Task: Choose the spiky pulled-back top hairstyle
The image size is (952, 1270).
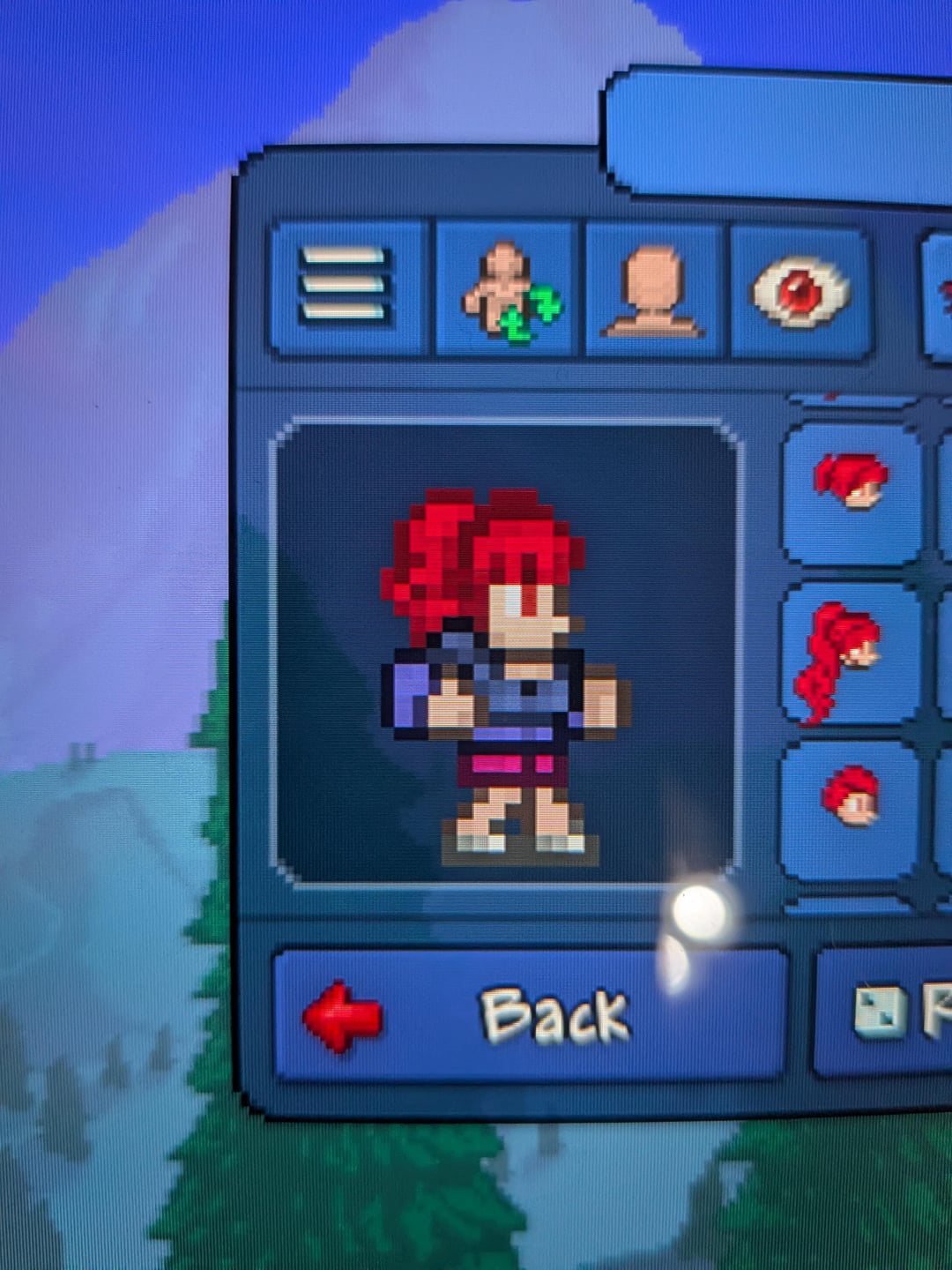Action: 850,492
